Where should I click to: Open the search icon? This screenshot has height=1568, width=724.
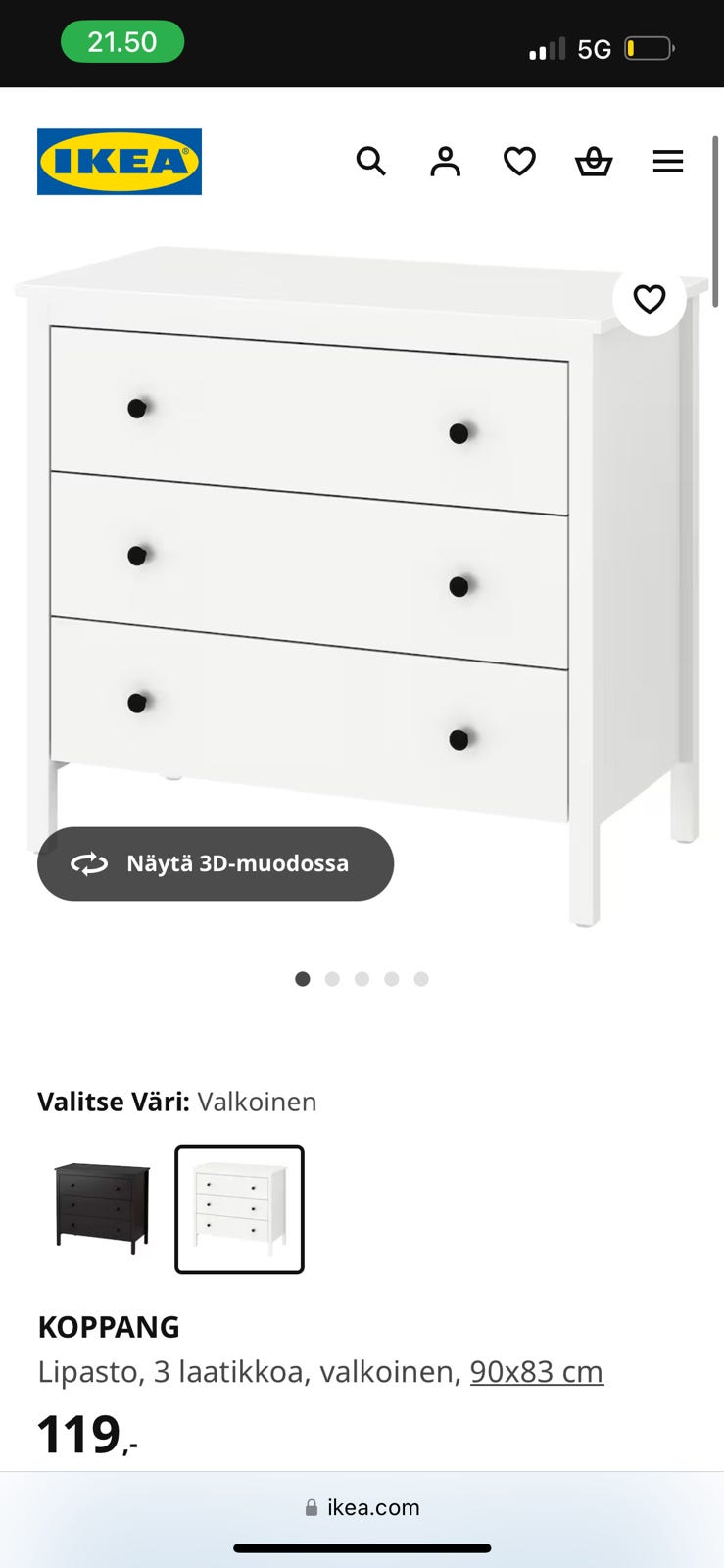click(x=371, y=161)
